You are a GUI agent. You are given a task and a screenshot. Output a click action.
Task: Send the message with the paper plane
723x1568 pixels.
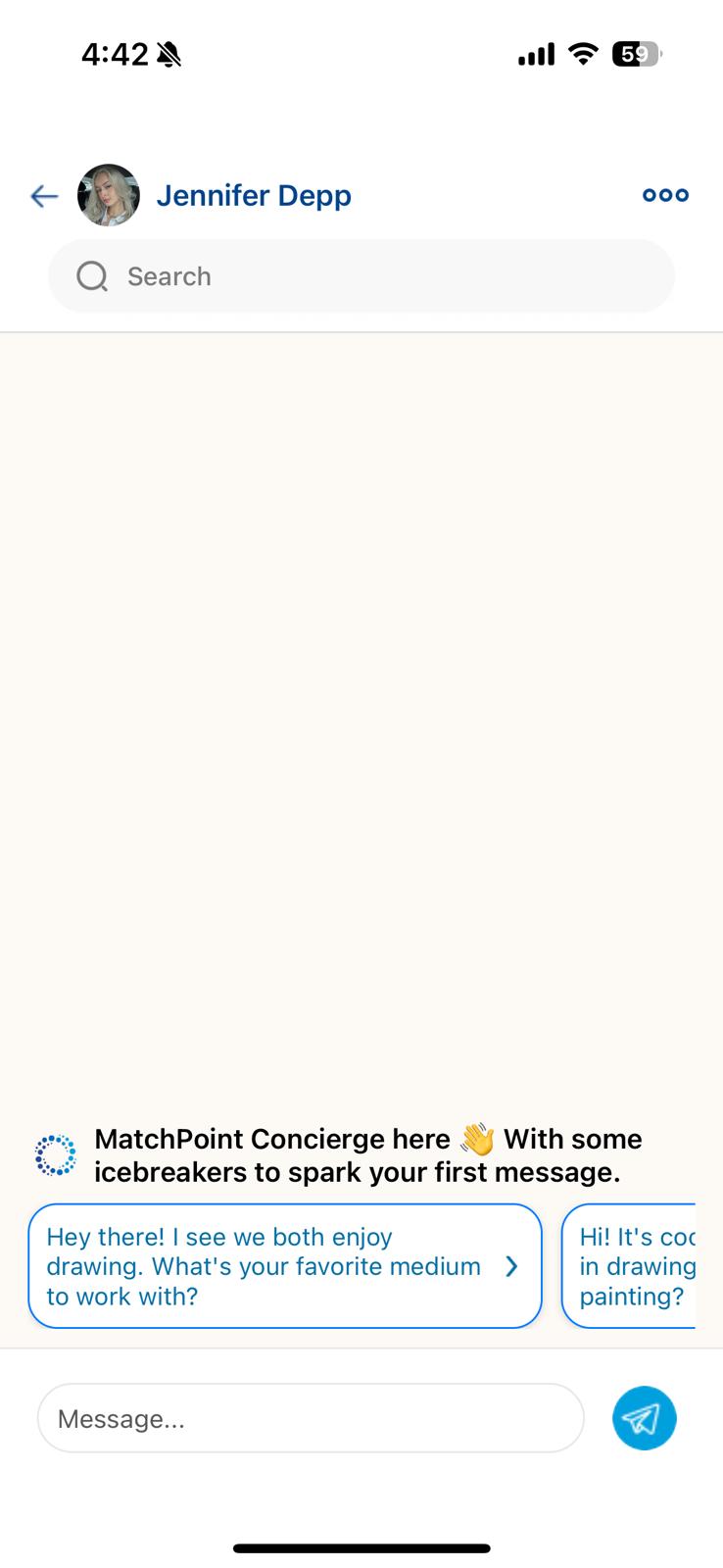tap(644, 1418)
